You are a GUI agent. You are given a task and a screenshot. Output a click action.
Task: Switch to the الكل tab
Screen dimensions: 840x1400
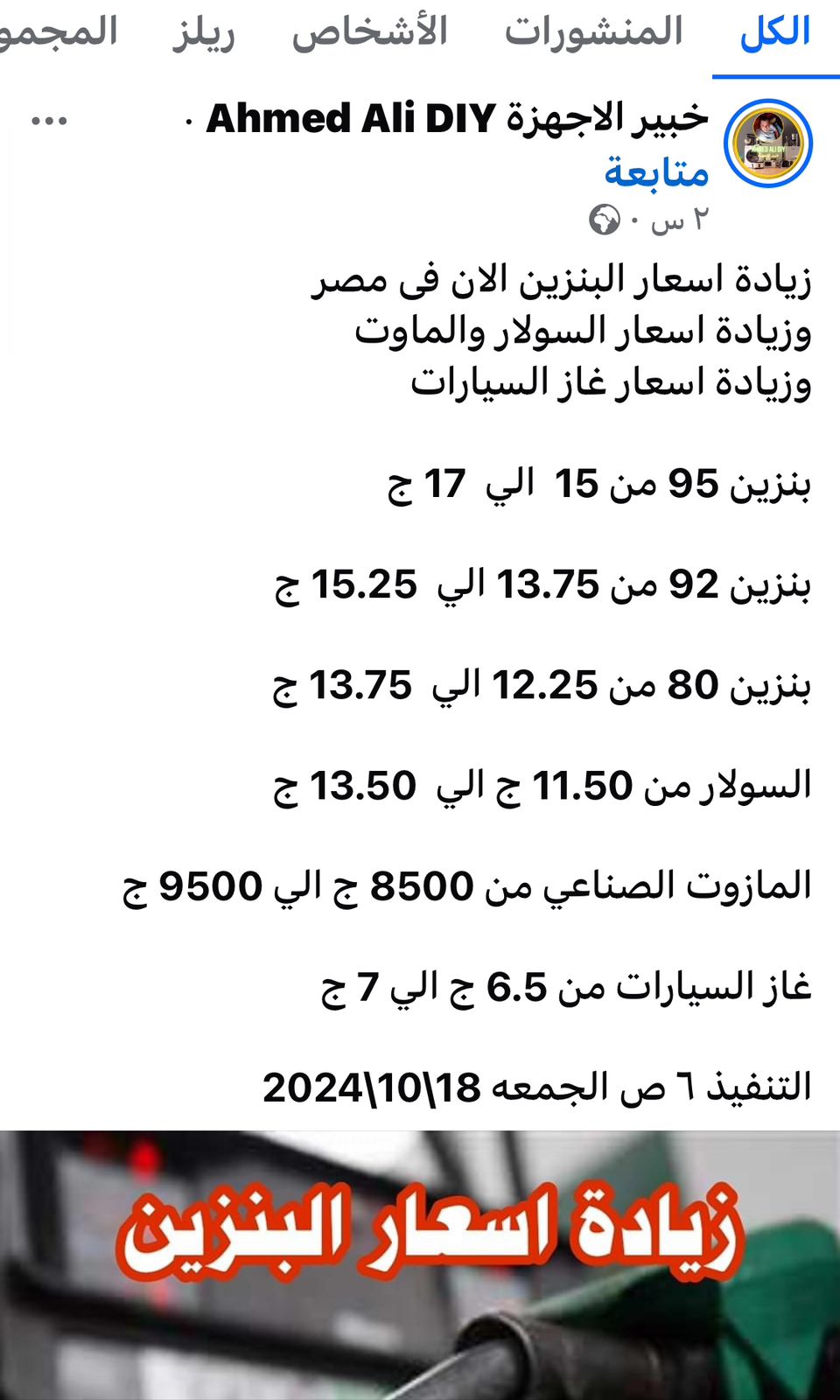pos(775,33)
